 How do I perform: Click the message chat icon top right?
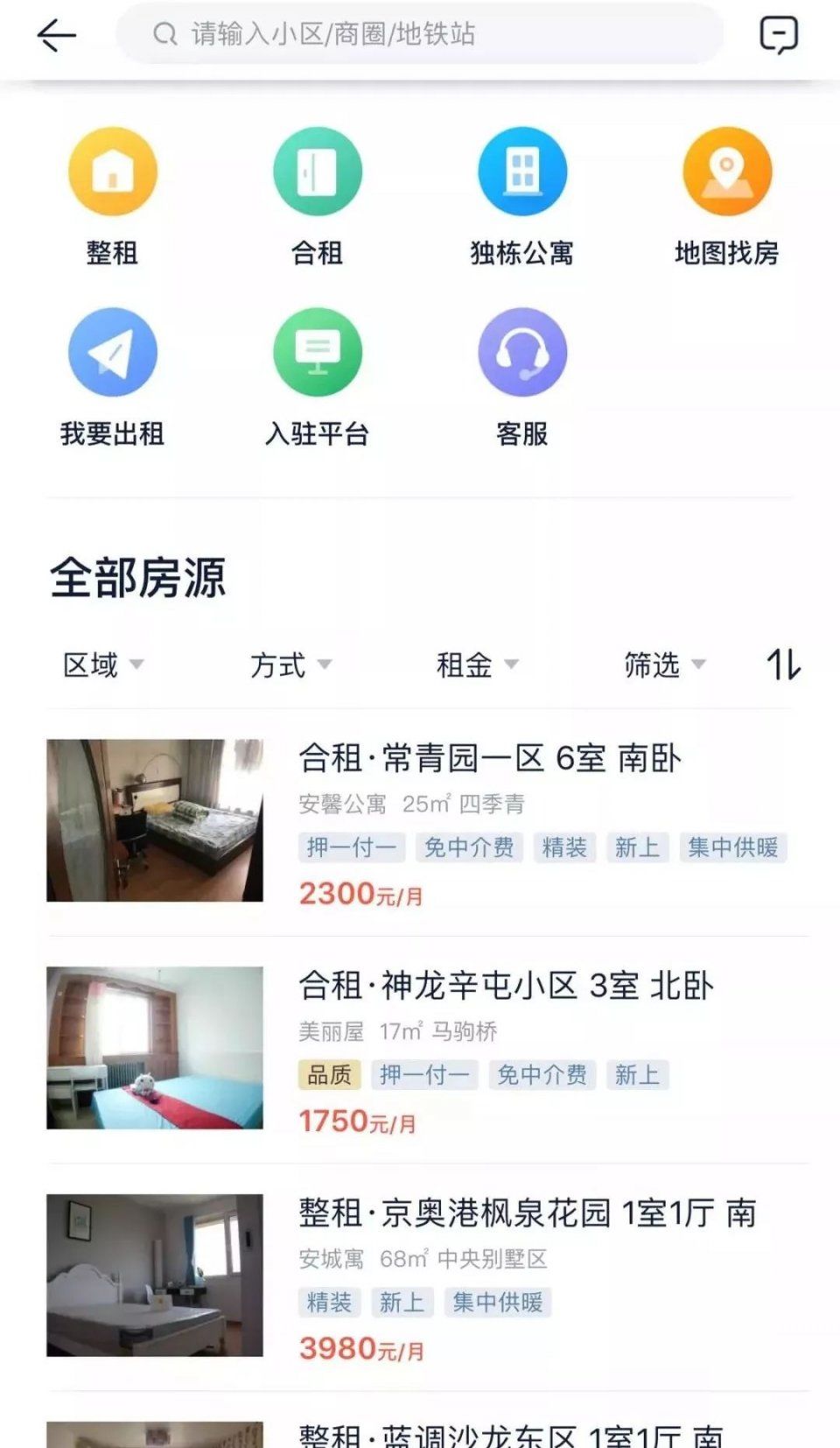point(779,35)
